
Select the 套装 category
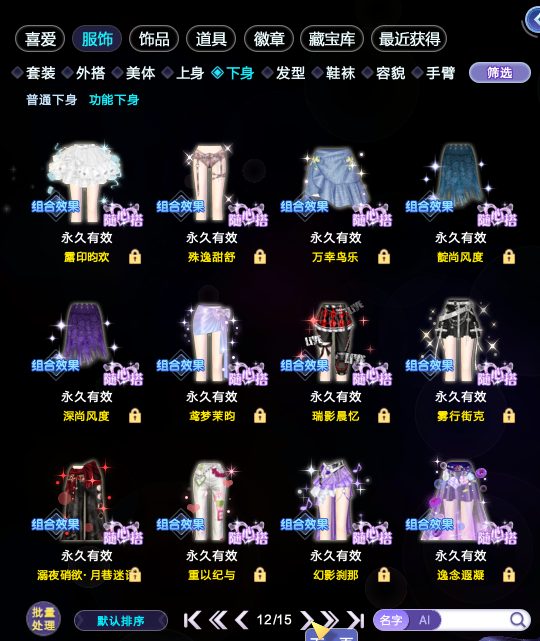click(35, 73)
